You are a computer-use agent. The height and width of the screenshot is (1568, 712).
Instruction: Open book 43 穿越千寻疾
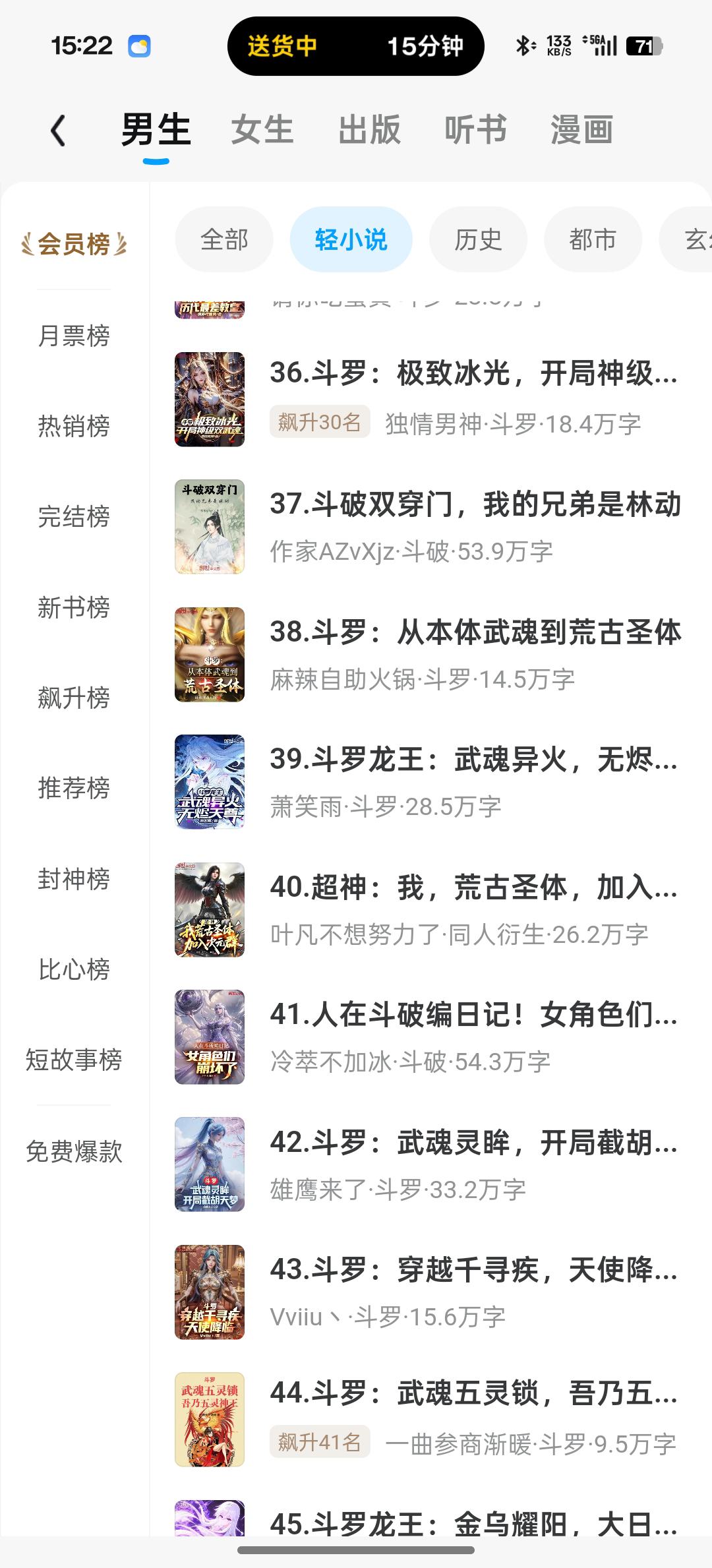coord(429,1292)
